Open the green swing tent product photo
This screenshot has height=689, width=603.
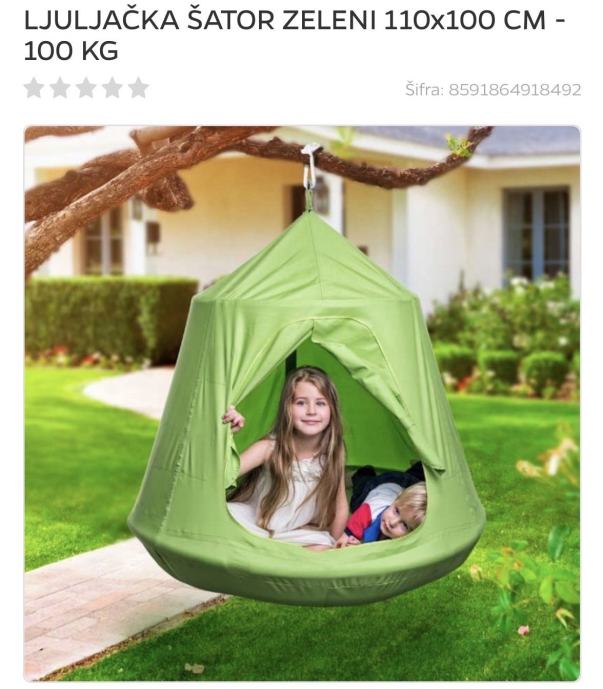pos(302,403)
